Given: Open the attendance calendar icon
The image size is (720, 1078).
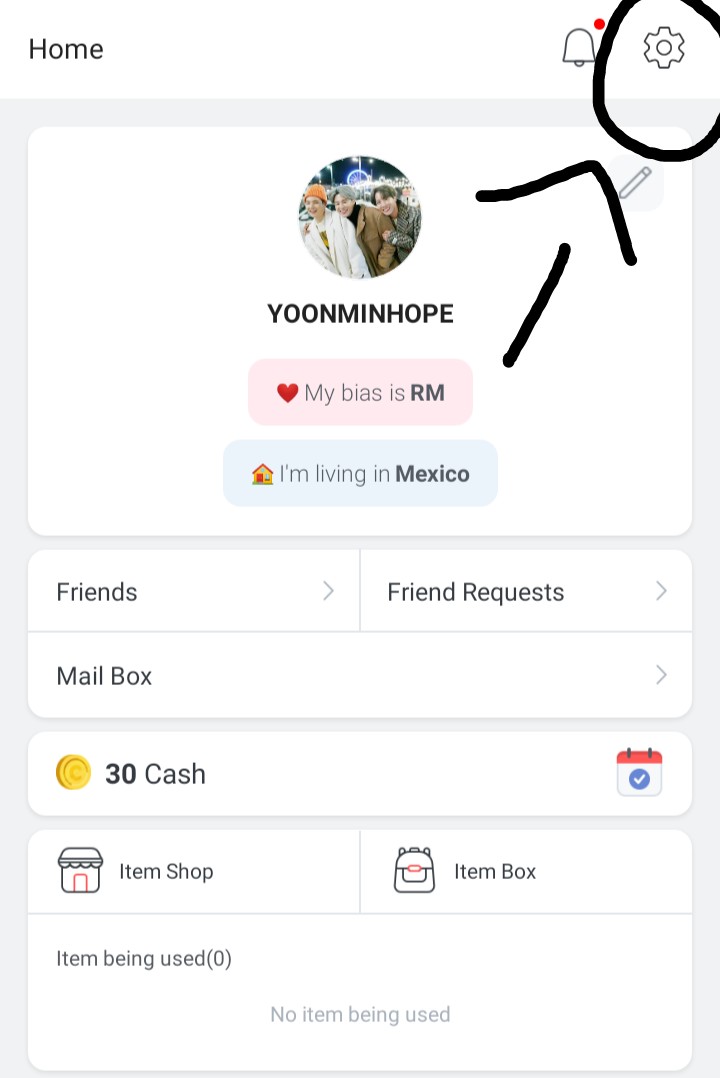Looking at the screenshot, I should pyautogui.click(x=639, y=773).
